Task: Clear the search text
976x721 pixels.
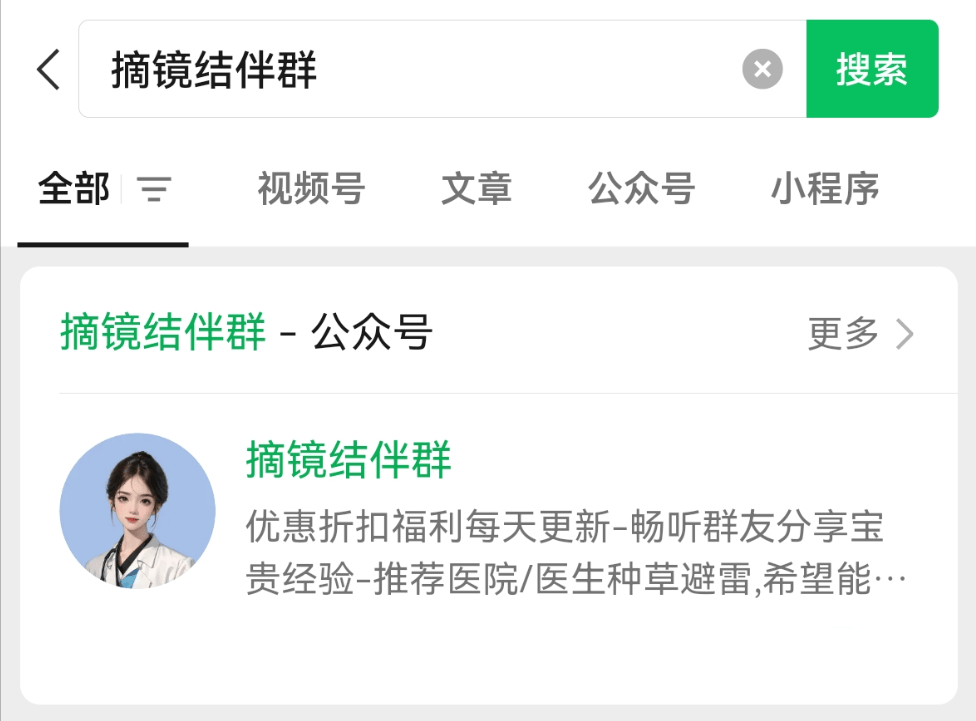Action: tap(762, 70)
